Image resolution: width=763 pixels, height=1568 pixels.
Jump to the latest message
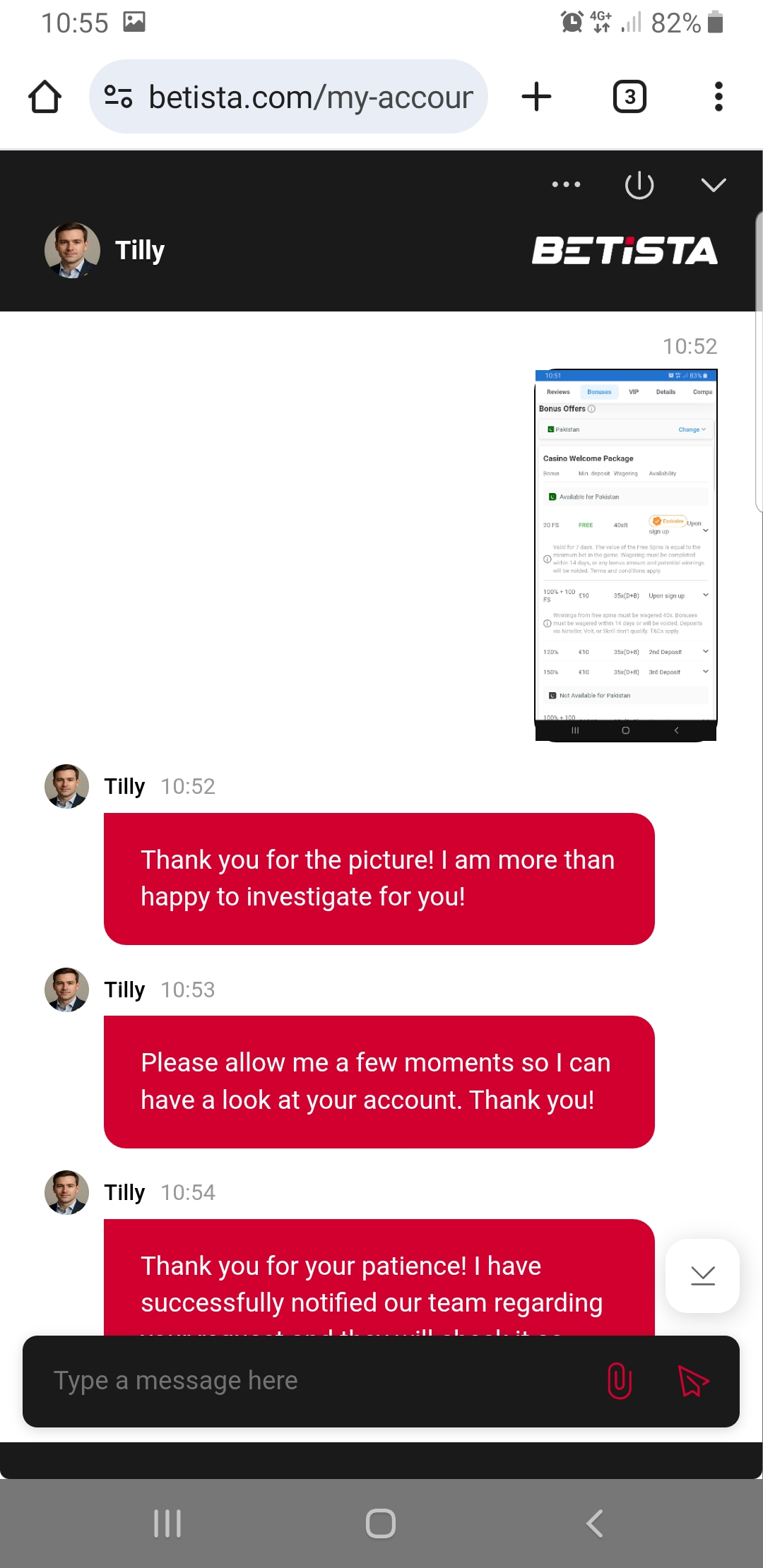(702, 1276)
